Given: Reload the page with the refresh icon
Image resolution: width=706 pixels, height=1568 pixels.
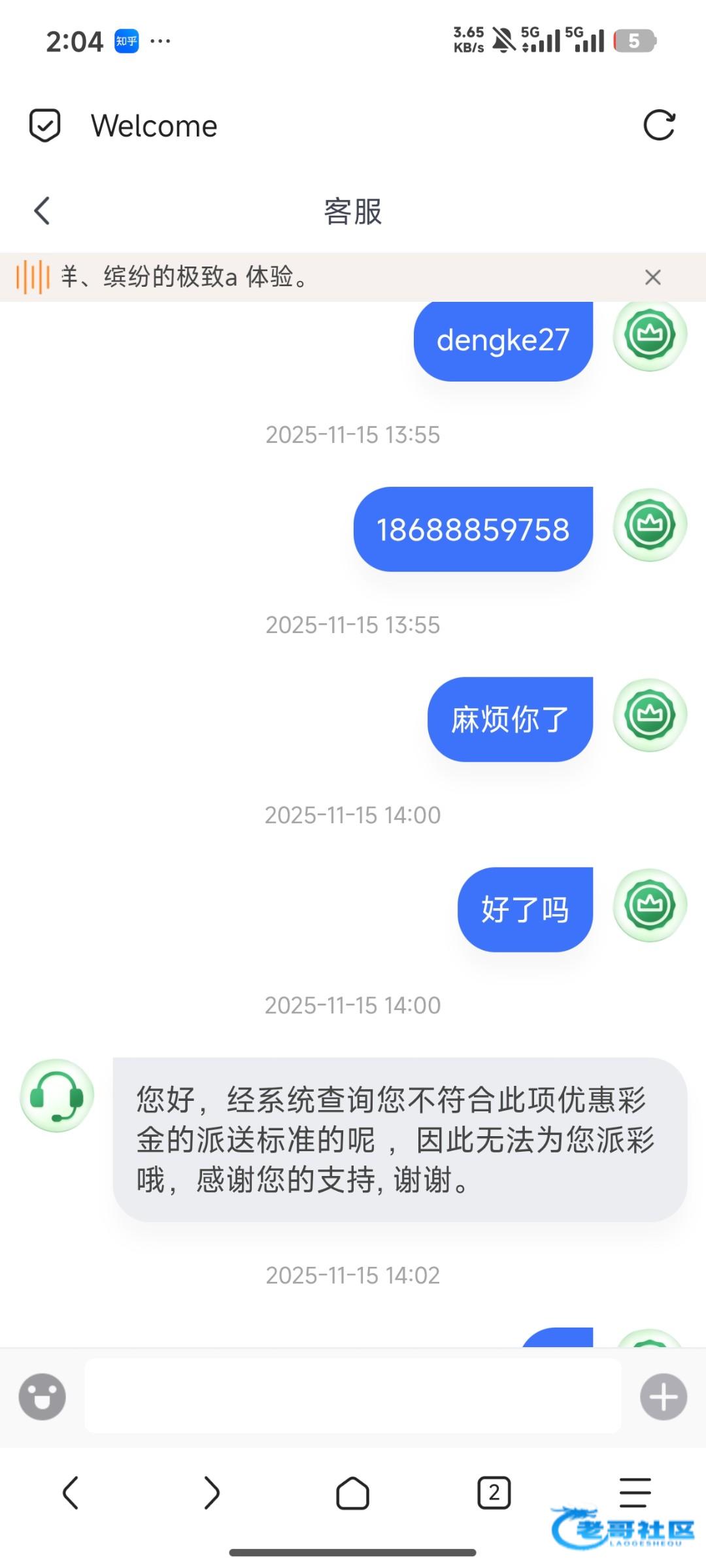Looking at the screenshot, I should click(x=659, y=125).
